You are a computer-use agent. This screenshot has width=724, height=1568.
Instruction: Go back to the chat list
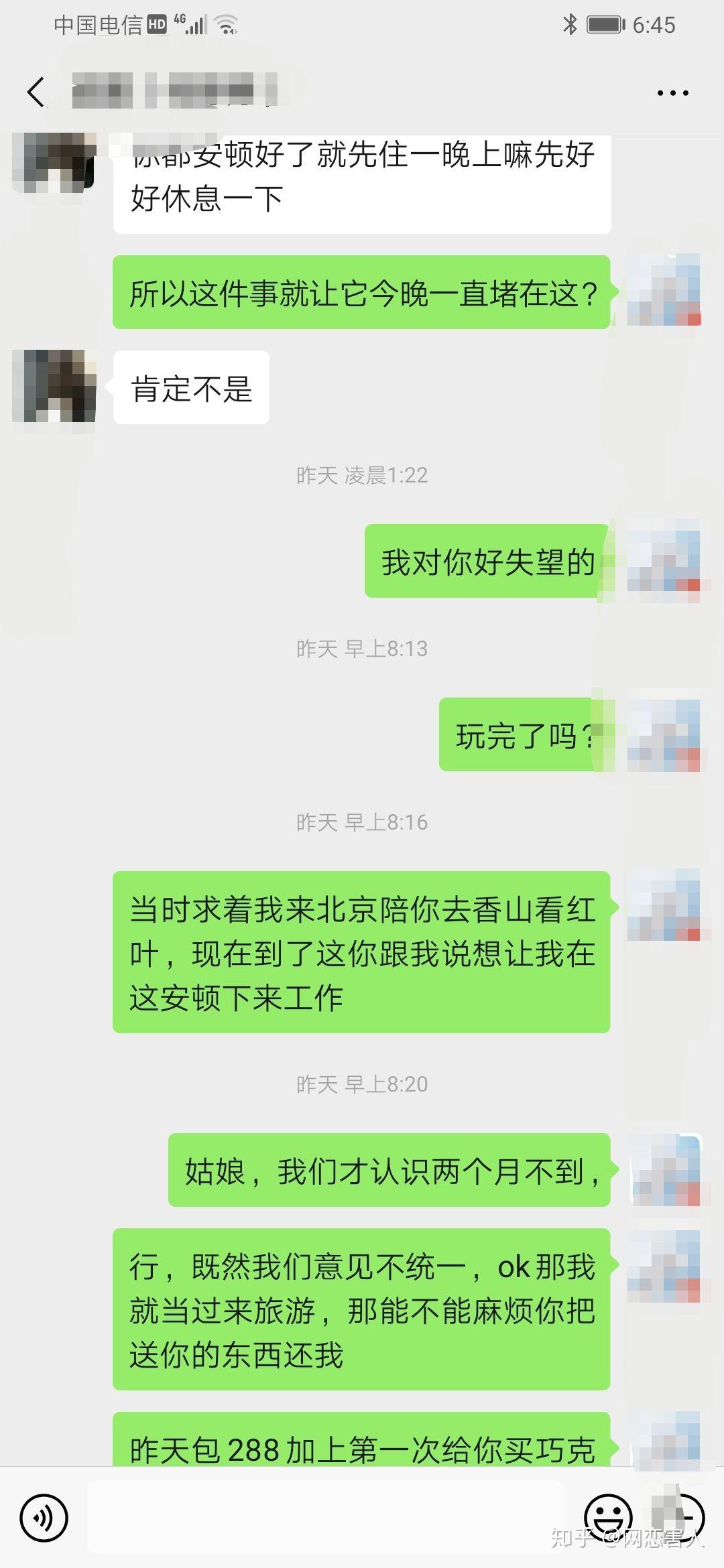coord(37,92)
